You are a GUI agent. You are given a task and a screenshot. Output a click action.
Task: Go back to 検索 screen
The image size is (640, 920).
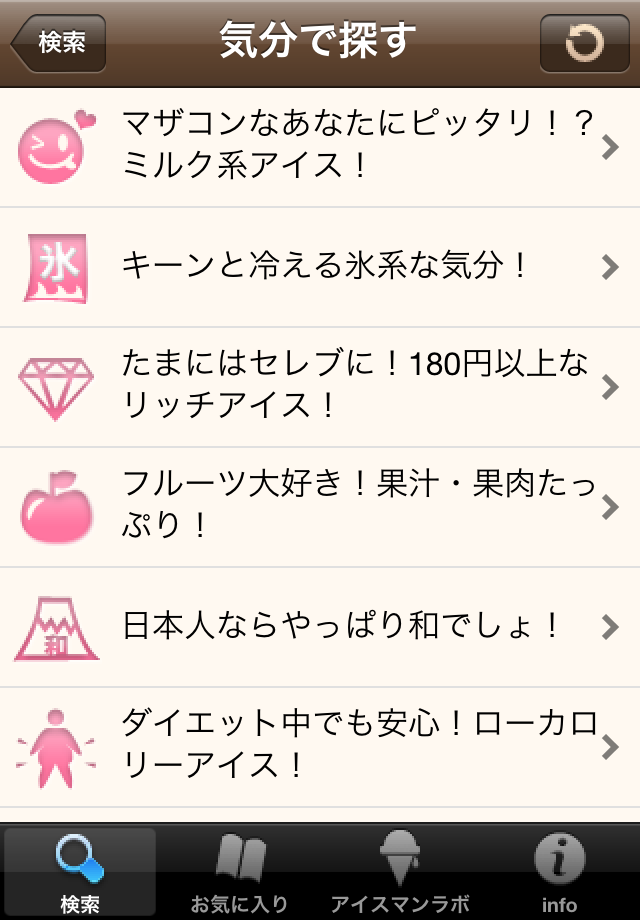tap(59, 43)
